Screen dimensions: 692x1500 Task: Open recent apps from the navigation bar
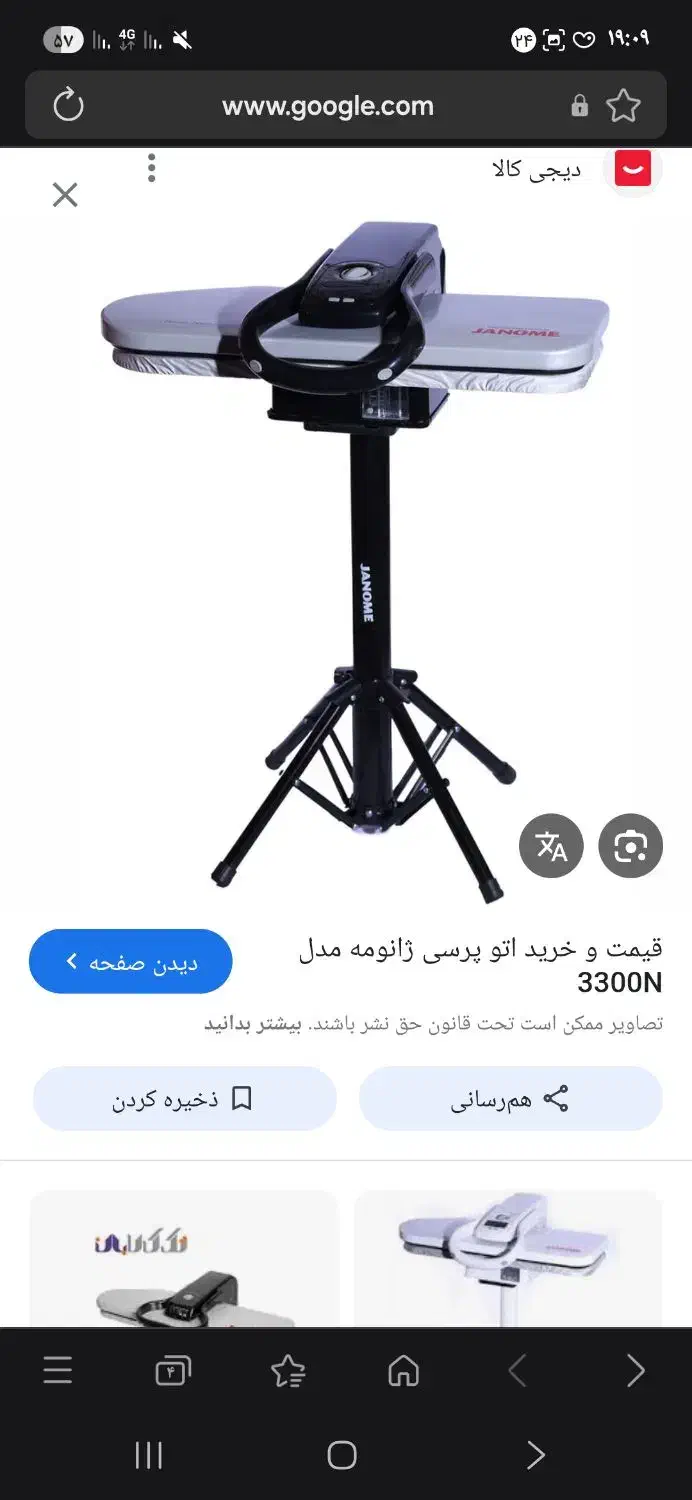149,1455
